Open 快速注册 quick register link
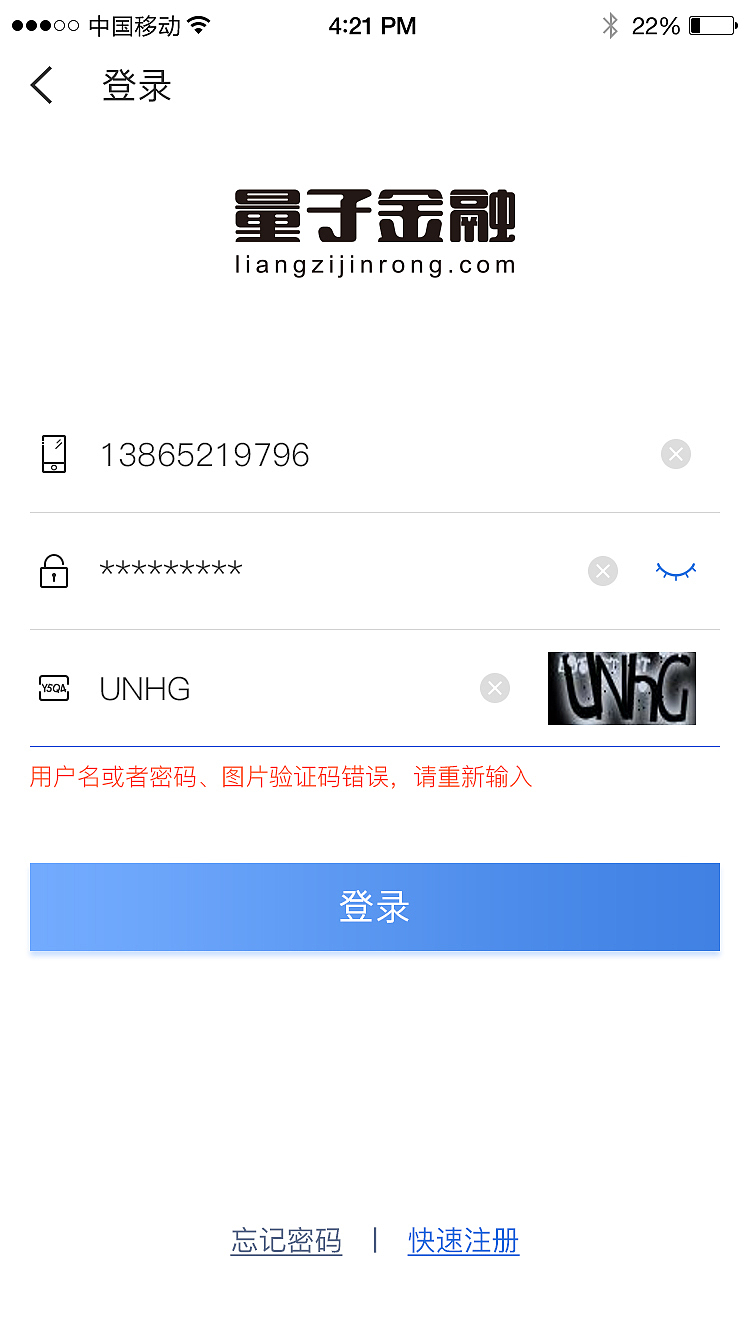 coord(463,1241)
